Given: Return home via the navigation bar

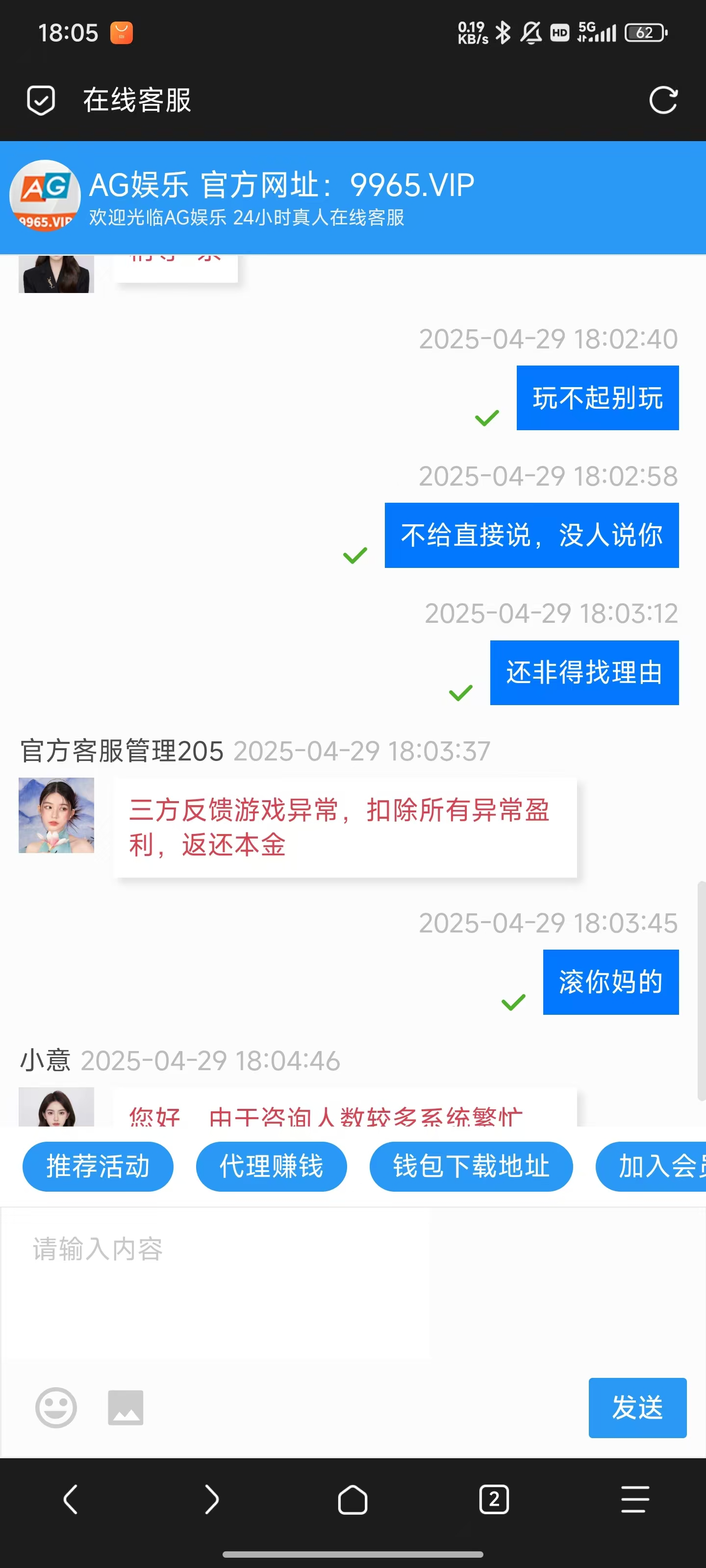Looking at the screenshot, I should click(x=353, y=1499).
